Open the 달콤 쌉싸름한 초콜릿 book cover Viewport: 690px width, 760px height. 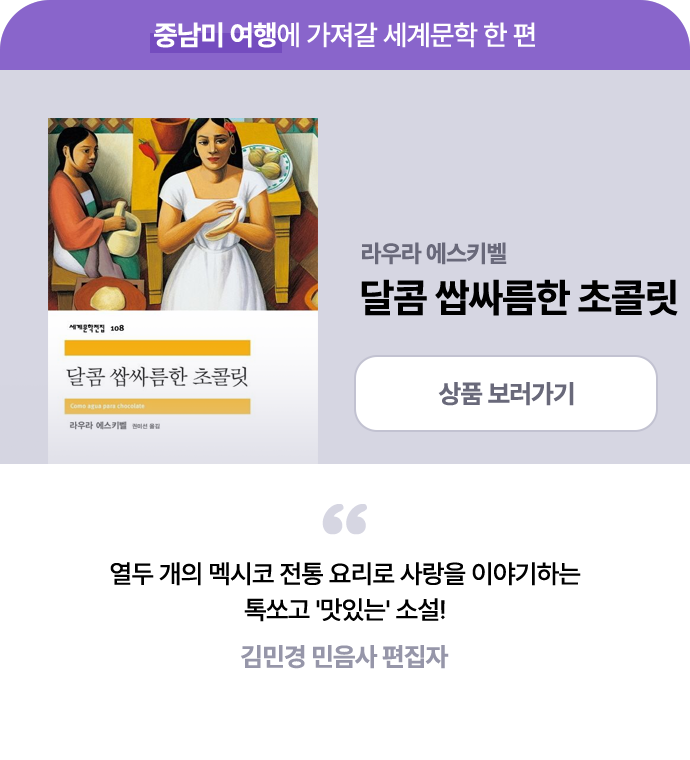point(183,290)
